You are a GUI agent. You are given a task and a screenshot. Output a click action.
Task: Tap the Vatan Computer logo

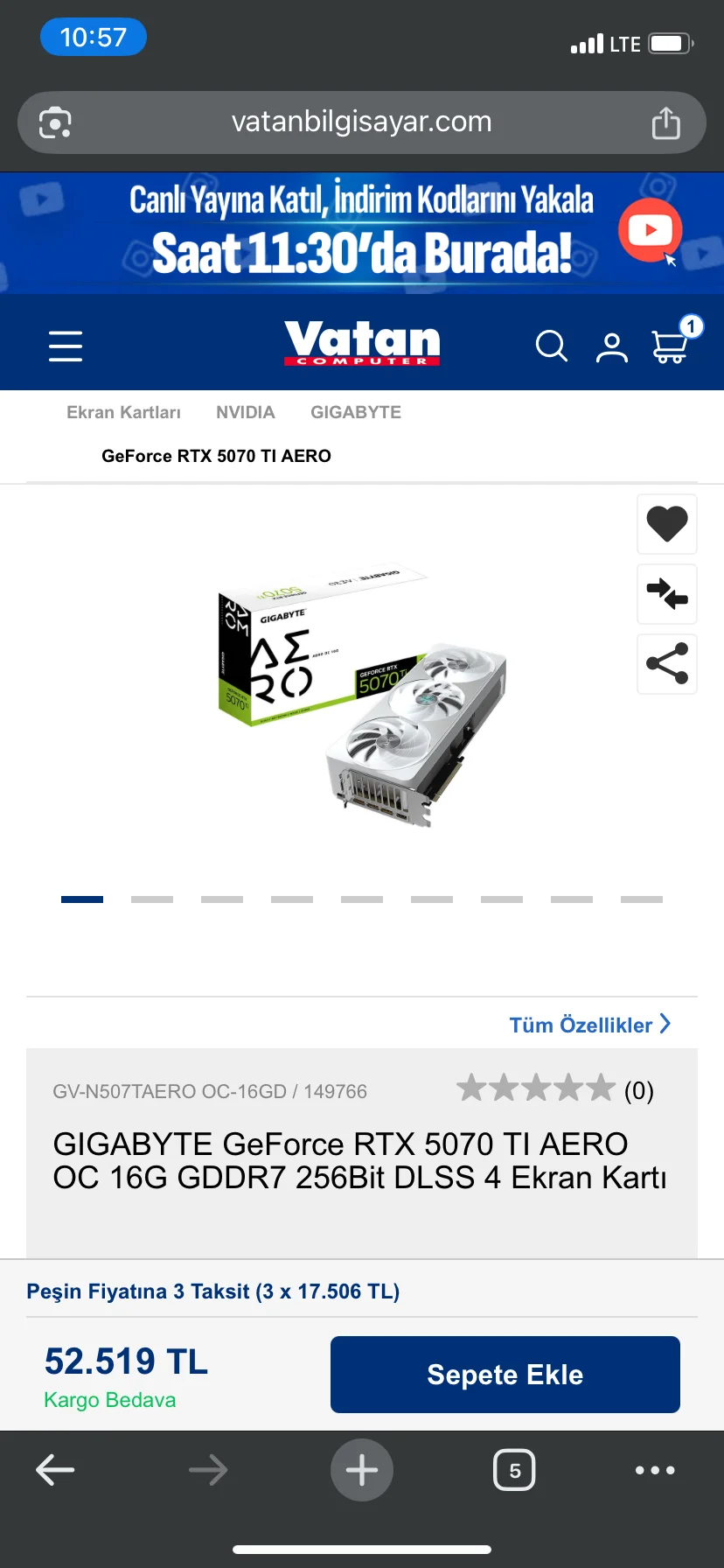click(x=362, y=343)
